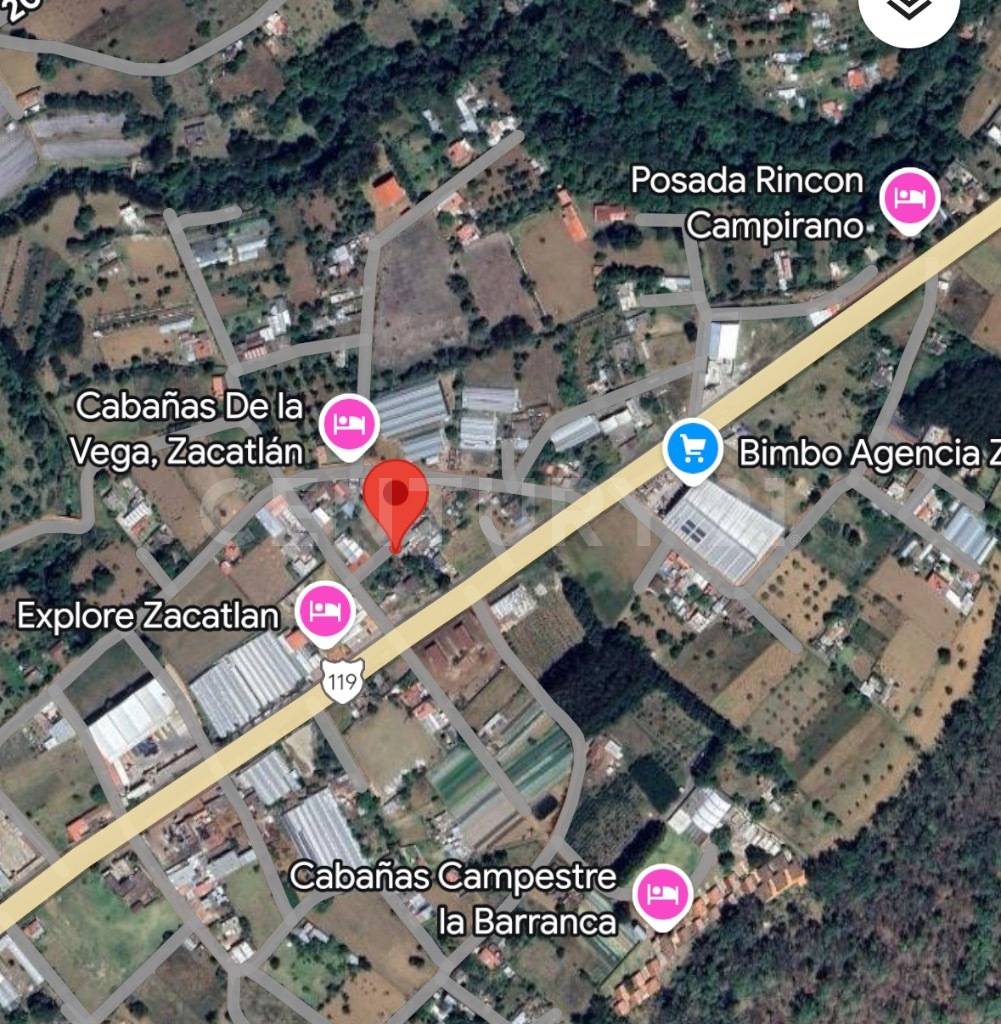Open Cabañas Campestre la Barranca hotel pin
The image size is (1001, 1024).
point(663,892)
